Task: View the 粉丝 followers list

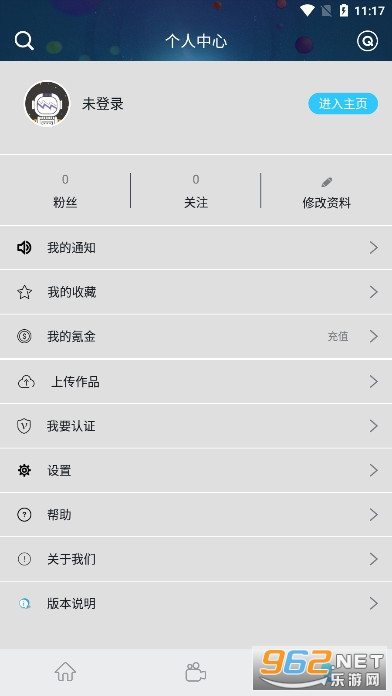Action: (65, 191)
